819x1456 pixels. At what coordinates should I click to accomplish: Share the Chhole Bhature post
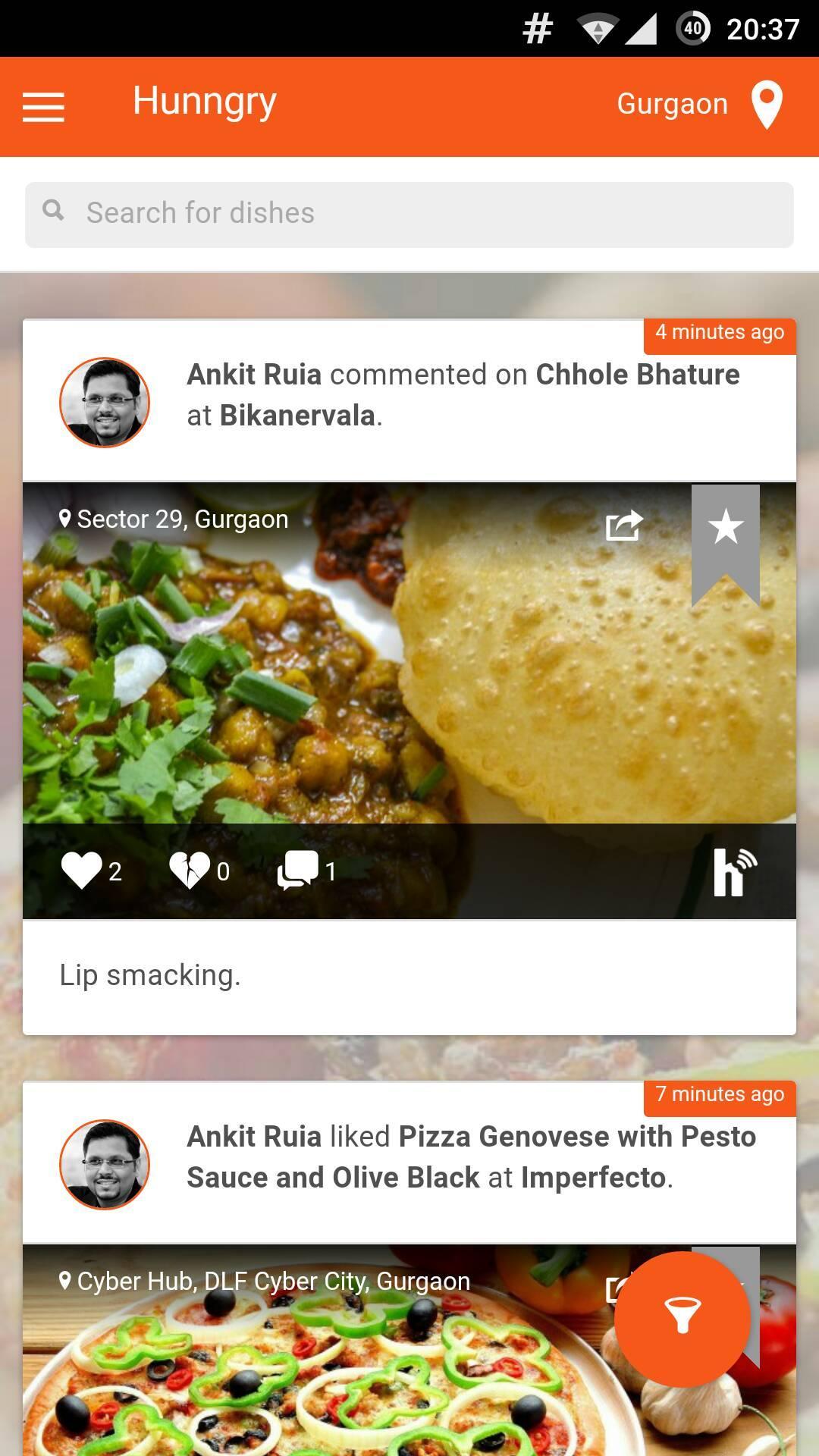(x=624, y=526)
